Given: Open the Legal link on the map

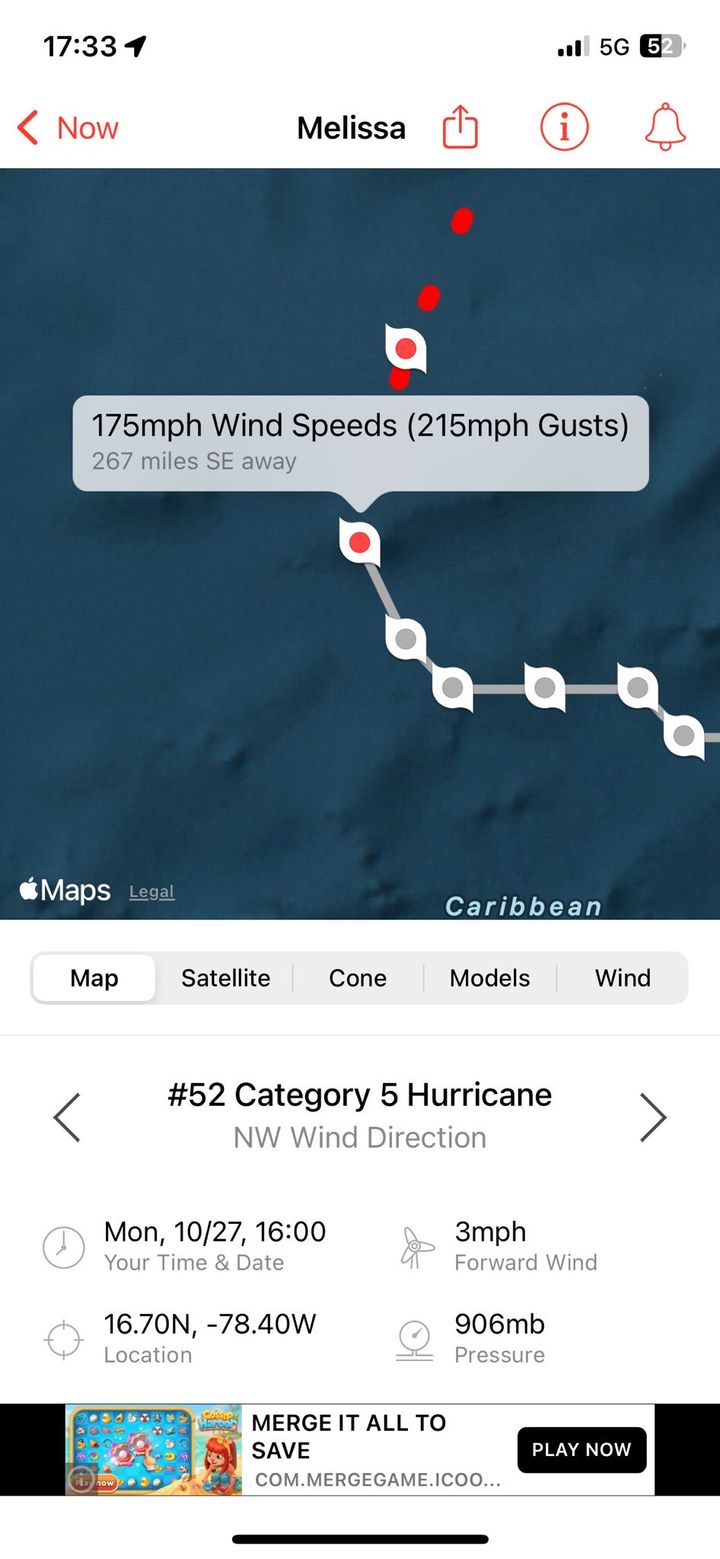Looking at the screenshot, I should coord(152,892).
